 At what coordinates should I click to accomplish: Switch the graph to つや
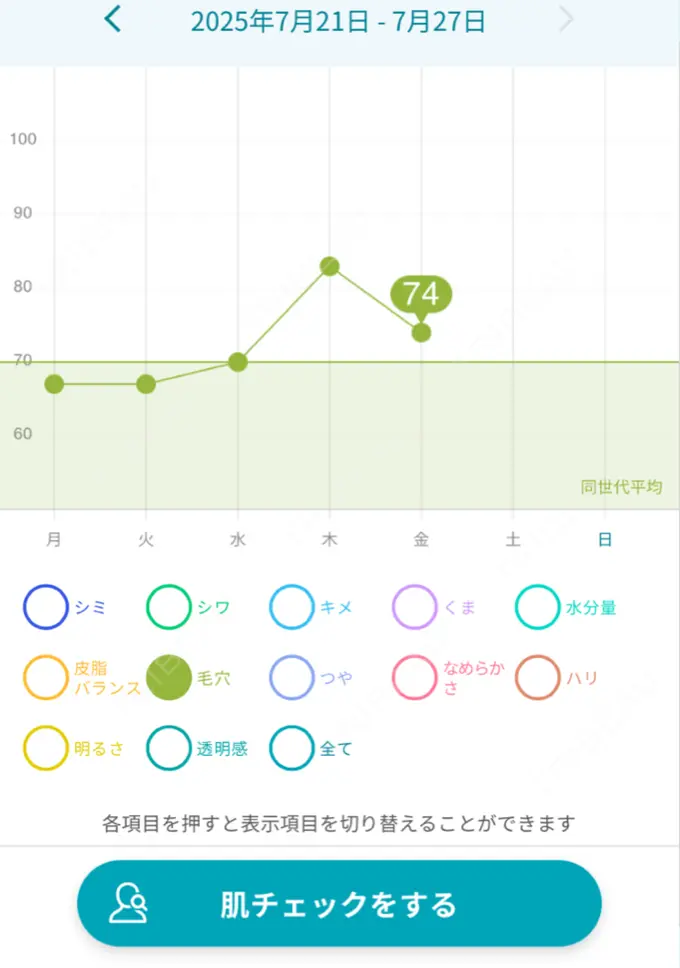(x=292, y=678)
